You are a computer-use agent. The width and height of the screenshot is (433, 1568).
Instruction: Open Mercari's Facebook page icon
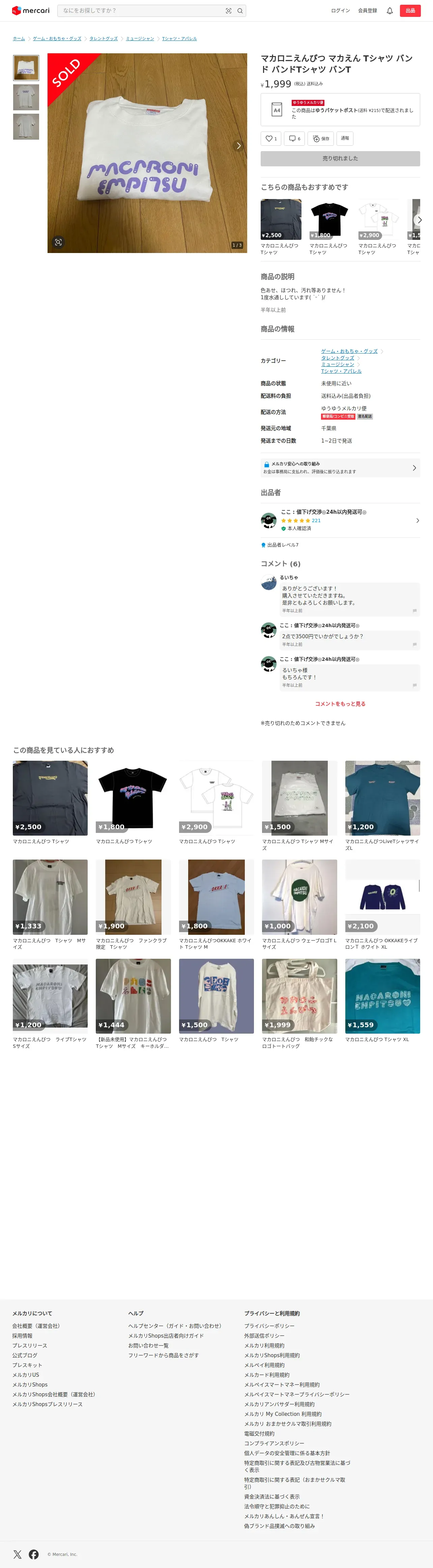[33, 1554]
